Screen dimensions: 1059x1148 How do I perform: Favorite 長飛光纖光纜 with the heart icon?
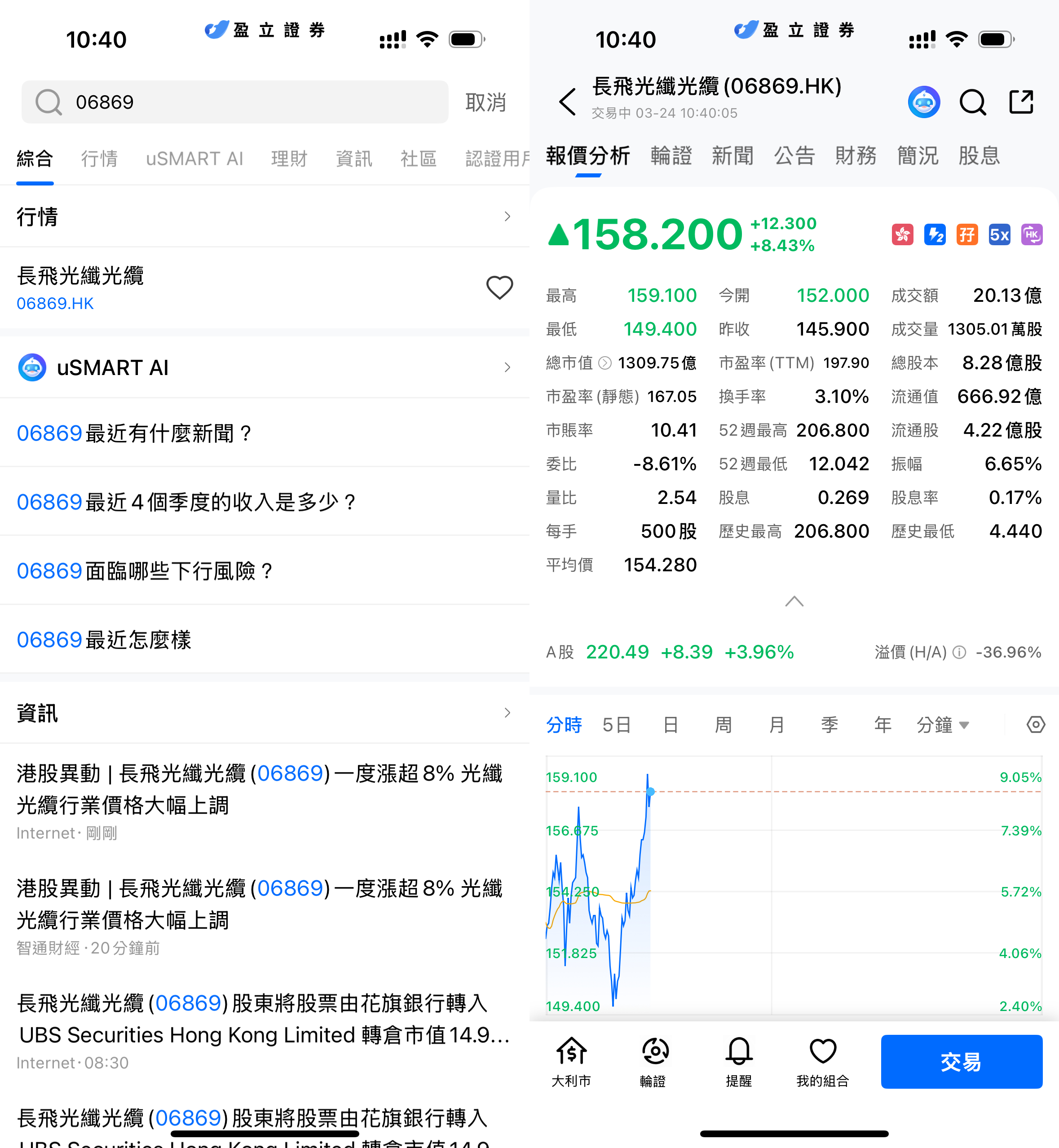(499, 288)
